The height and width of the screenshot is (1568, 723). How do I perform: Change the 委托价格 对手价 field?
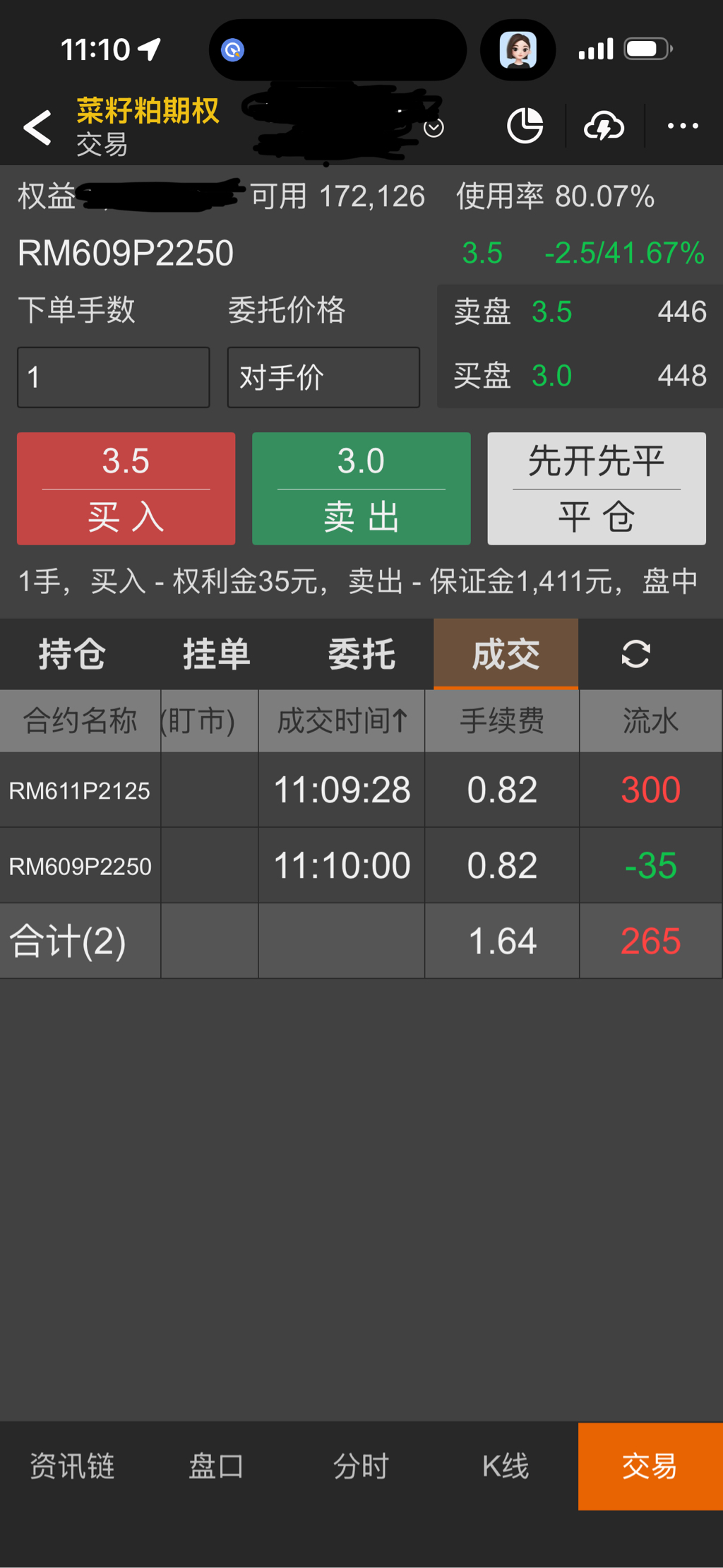(x=323, y=377)
